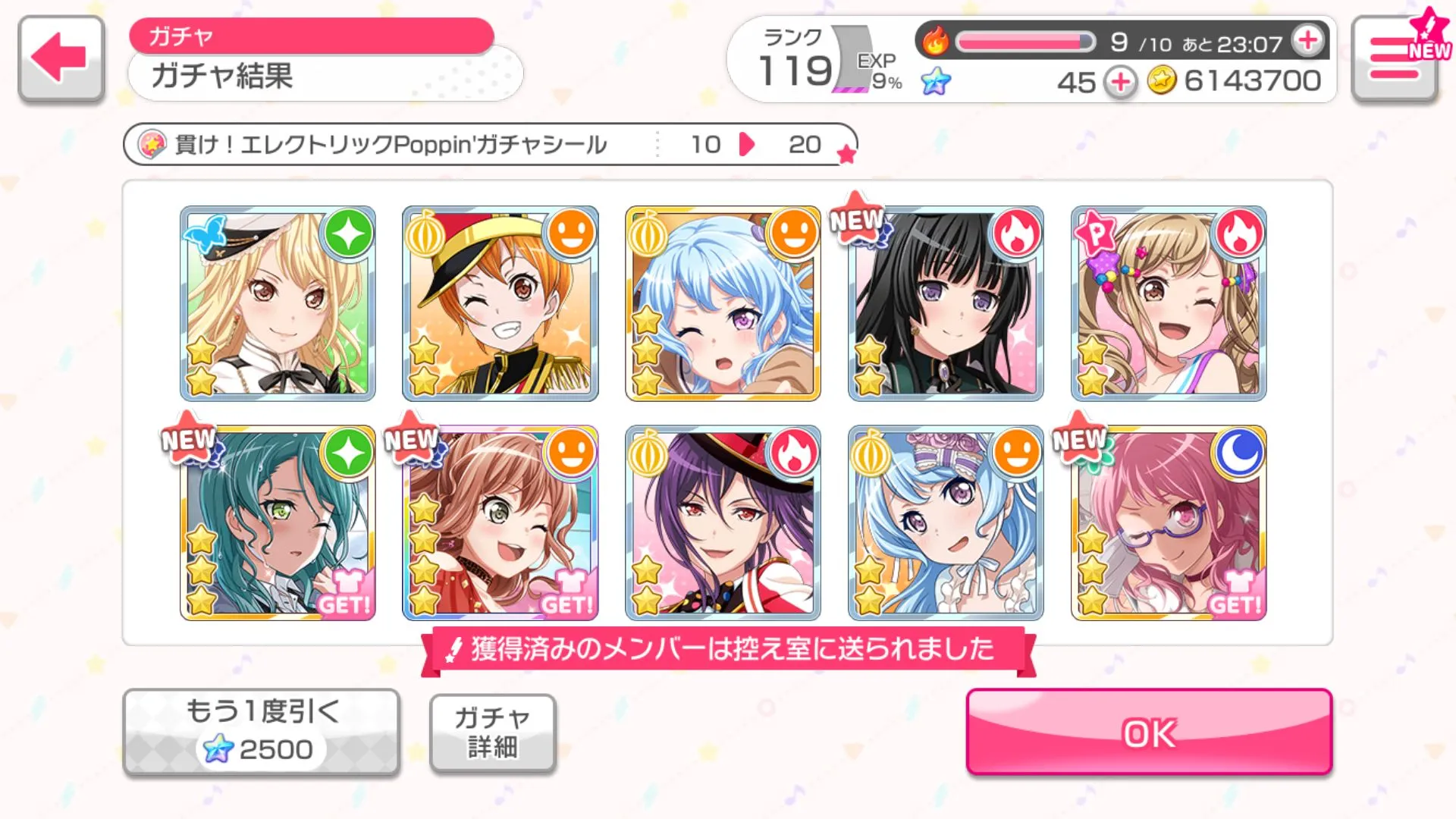The width and height of the screenshot is (1456, 819).
Task: View the blue-haired girl in lace headdress card
Action: pyautogui.click(x=946, y=523)
